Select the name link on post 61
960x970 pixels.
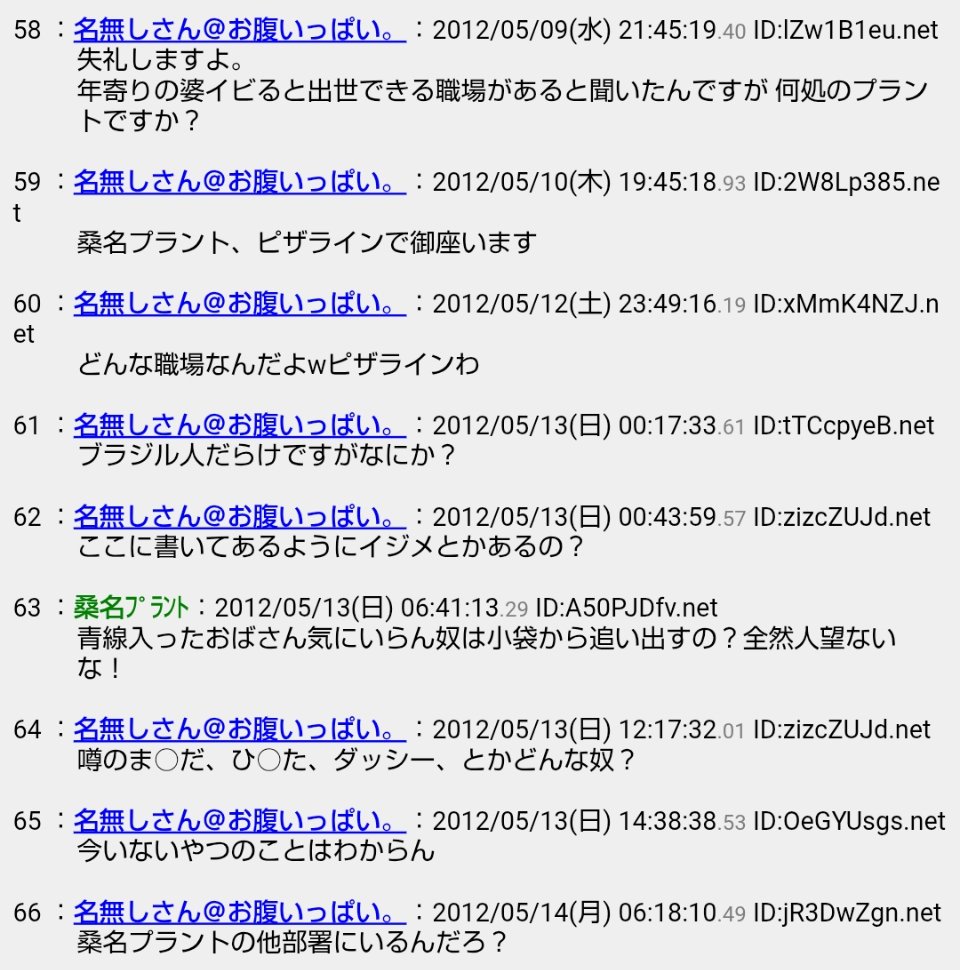239,426
